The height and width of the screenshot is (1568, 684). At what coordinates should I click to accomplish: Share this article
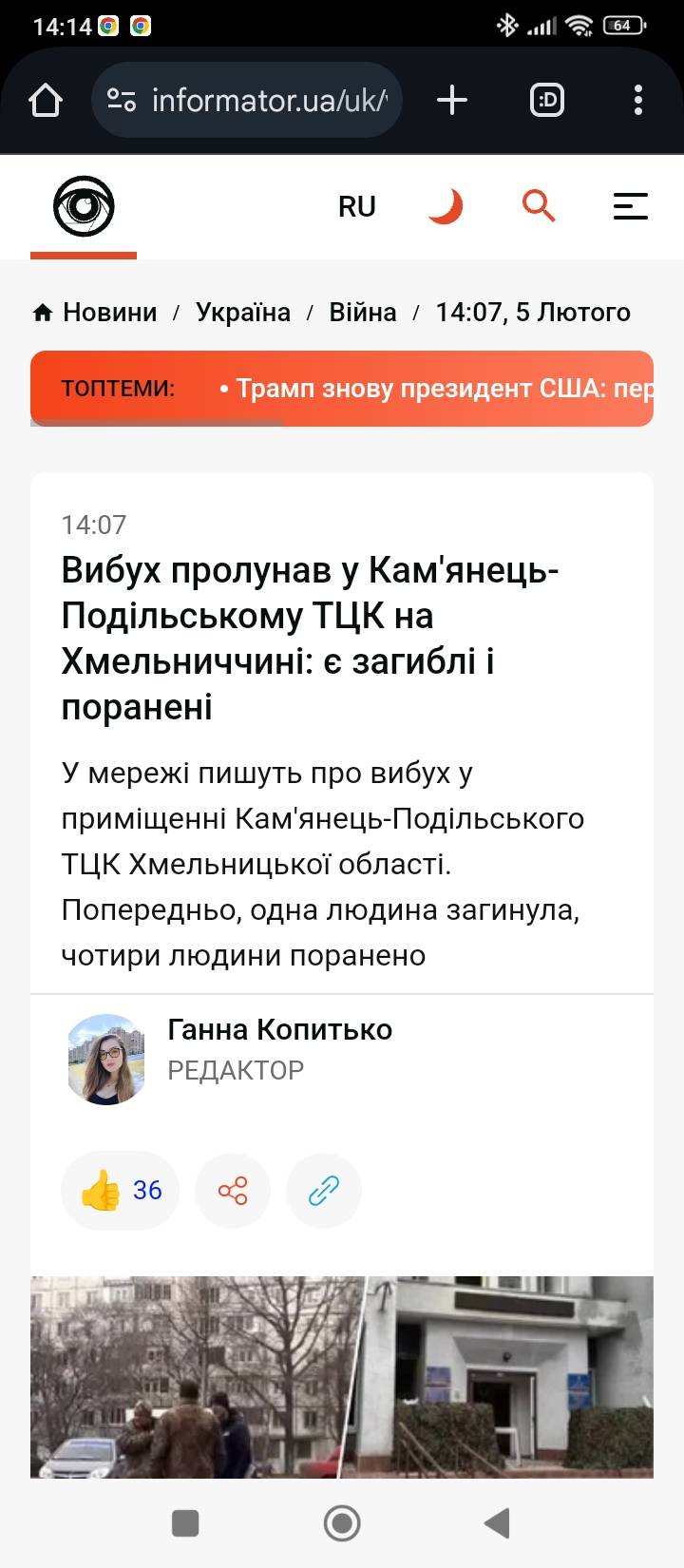click(x=233, y=1191)
